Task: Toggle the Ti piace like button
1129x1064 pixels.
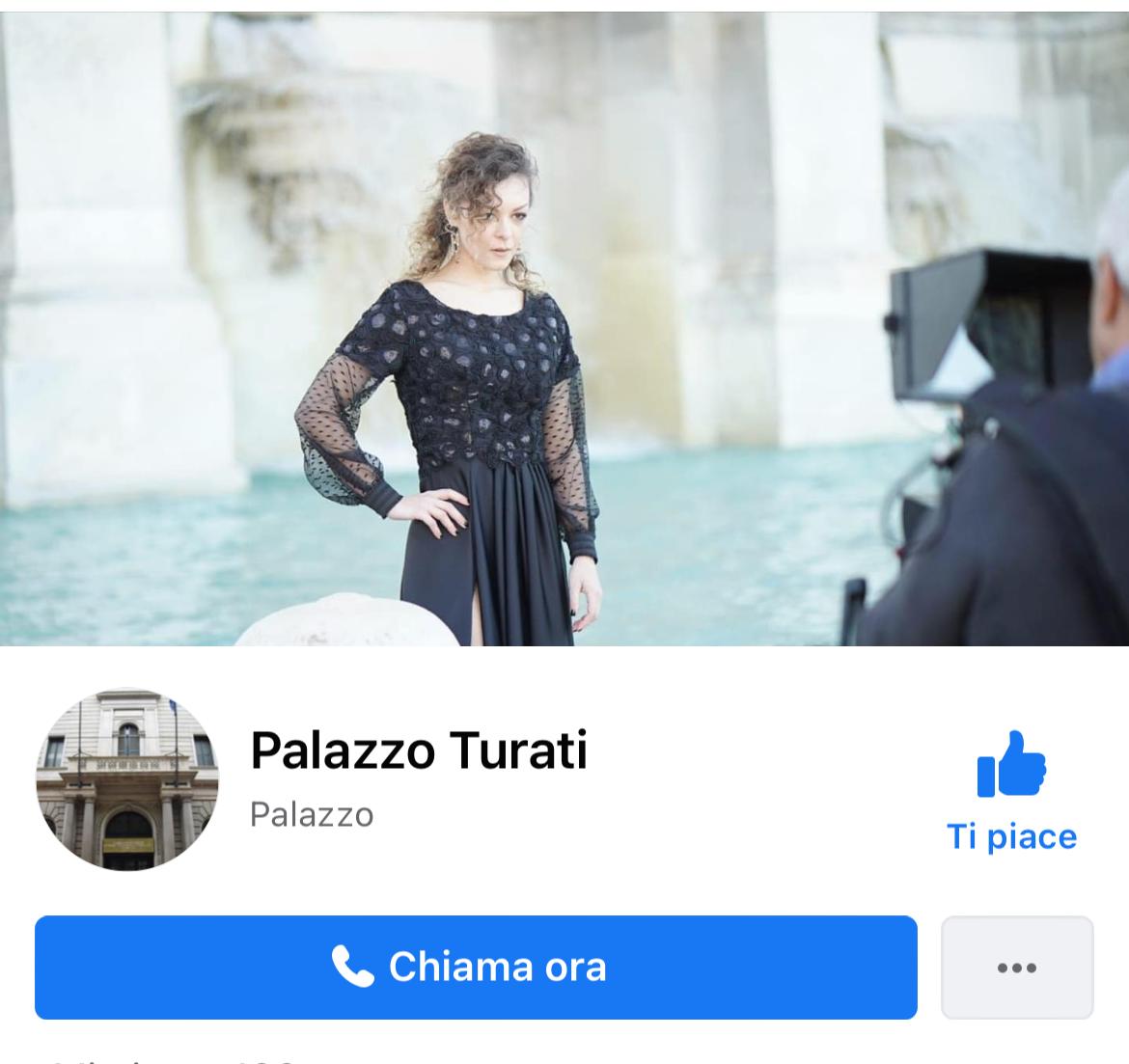Action: pyautogui.click(x=1011, y=790)
